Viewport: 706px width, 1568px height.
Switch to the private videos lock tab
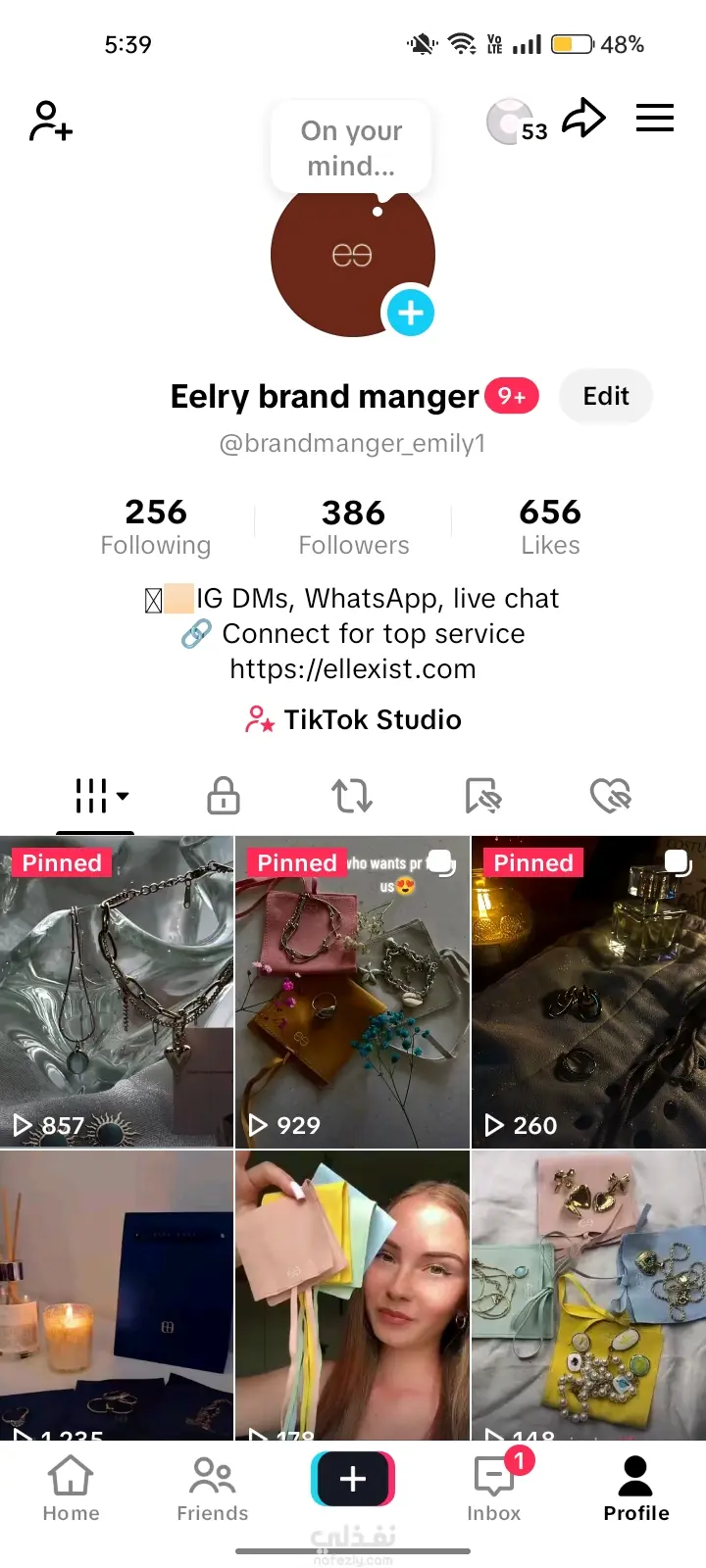tap(224, 796)
